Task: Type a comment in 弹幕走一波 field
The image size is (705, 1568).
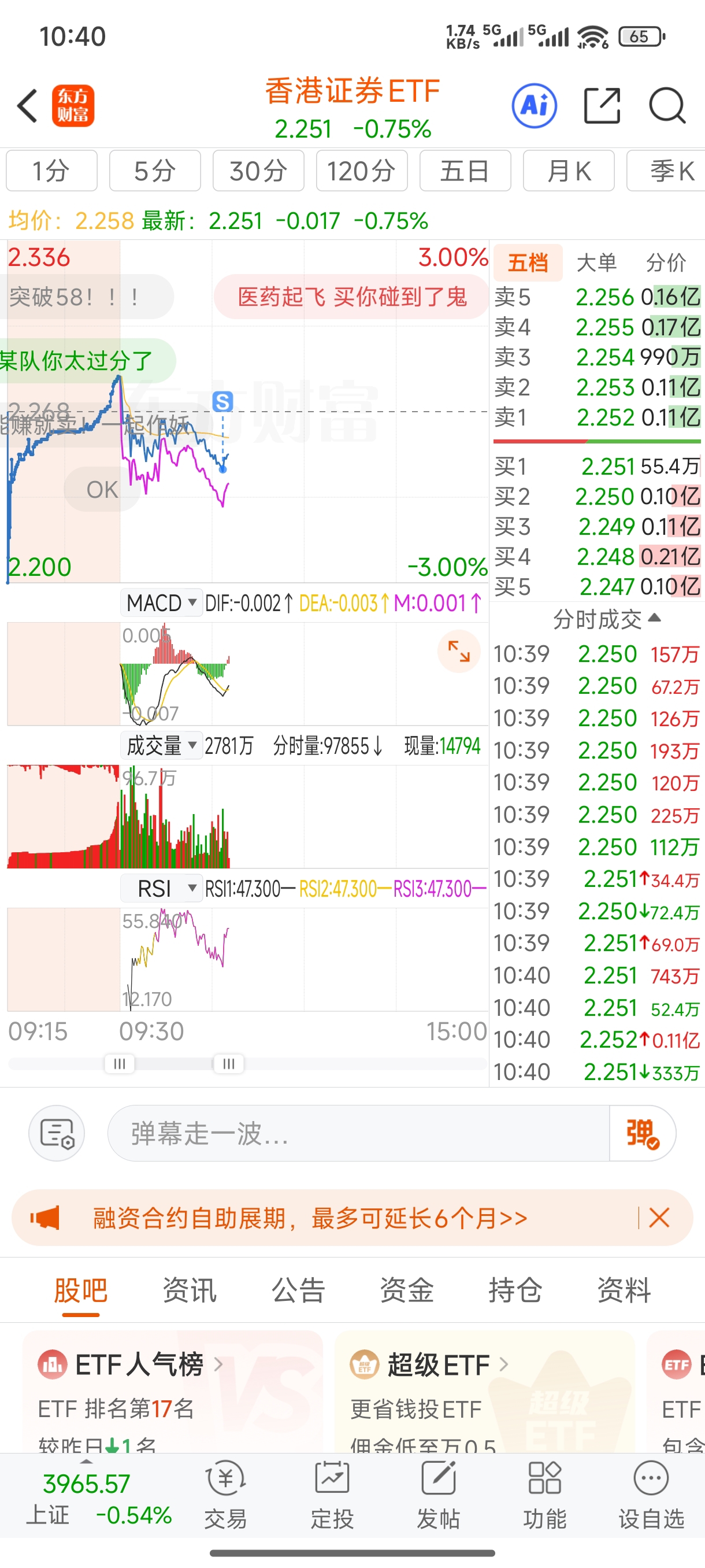Action: click(x=358, y=1133)
